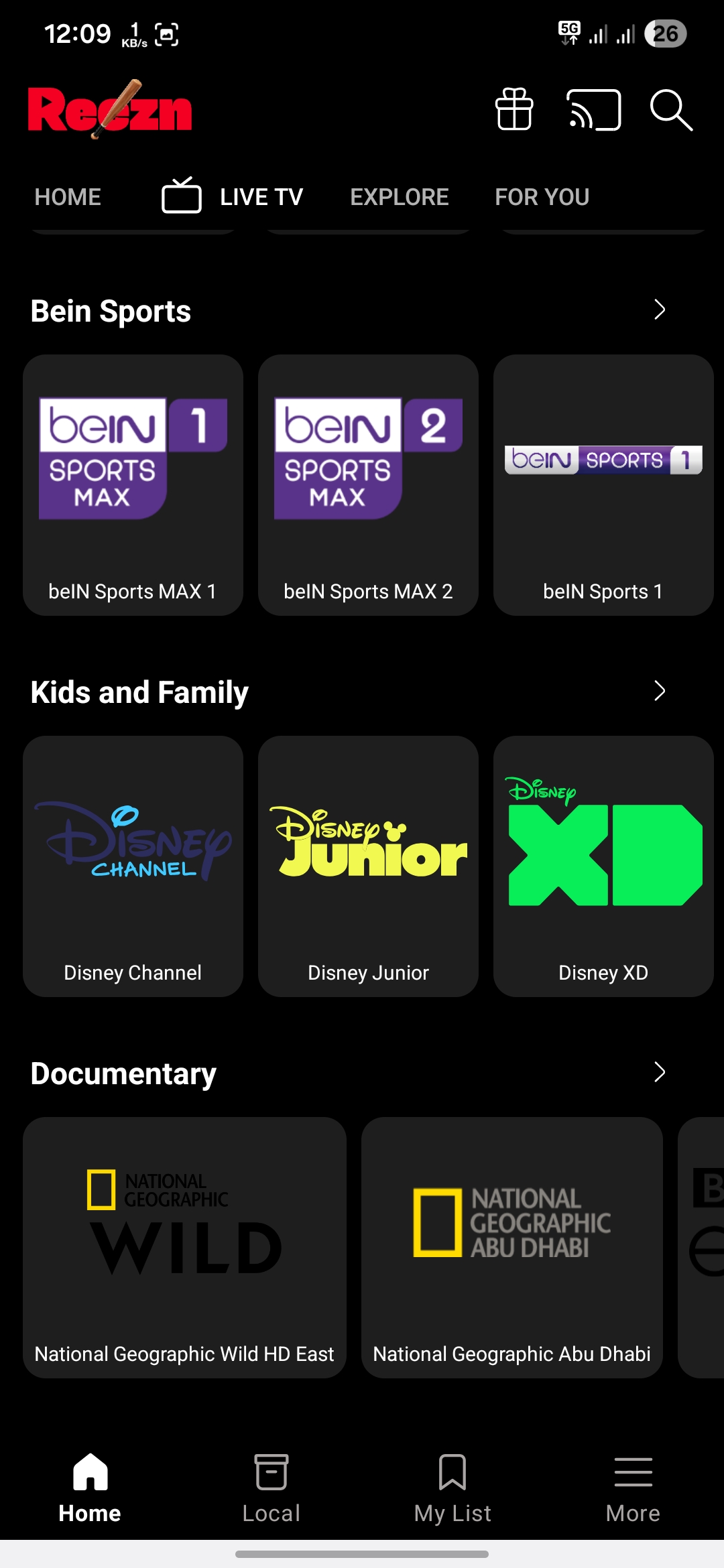Open the beIN Sports MAX 1 channel
Screen dimensions: 724x1568
click(132, 486)
